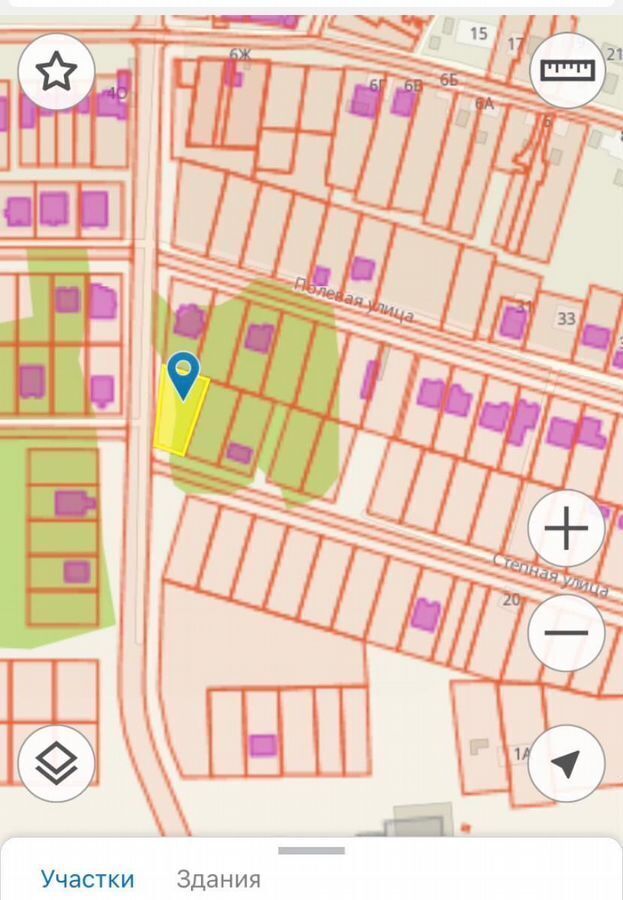
Task: Center map on my location
Action: pos(566,764)
